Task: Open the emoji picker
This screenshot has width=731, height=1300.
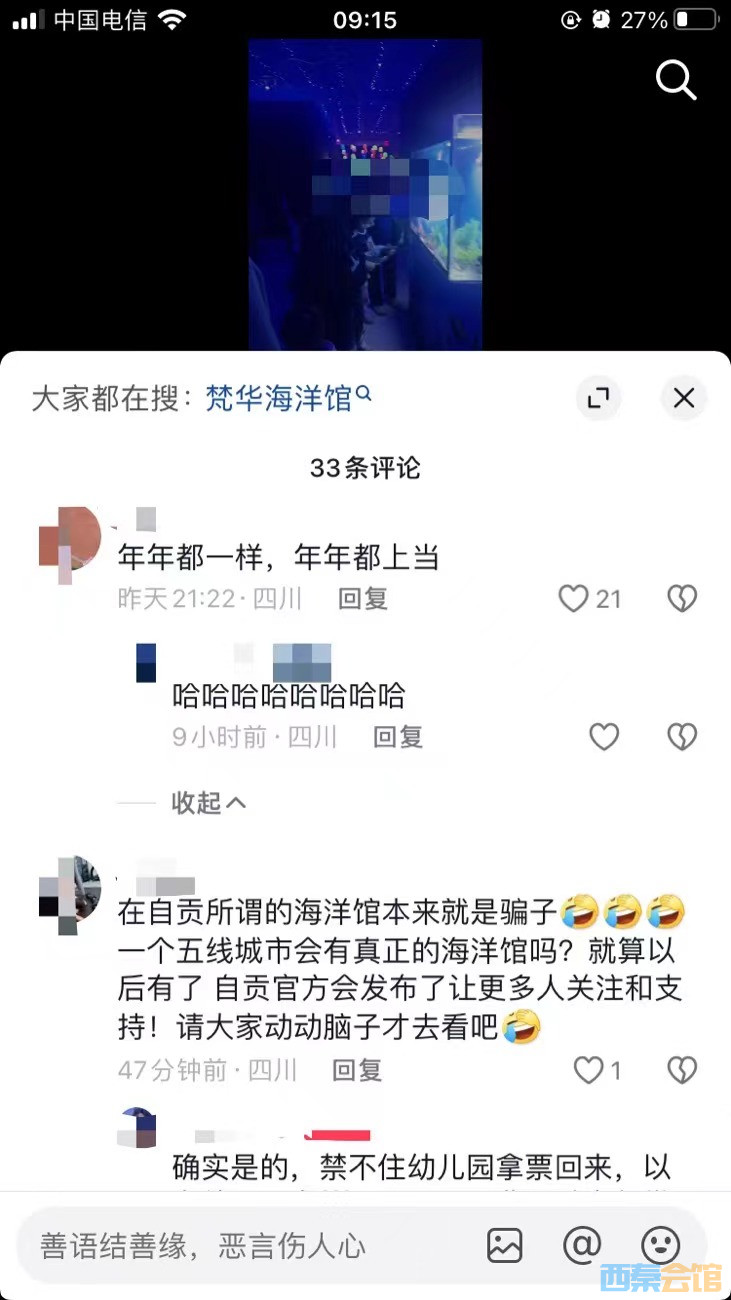Action: tap(660, 1246)
